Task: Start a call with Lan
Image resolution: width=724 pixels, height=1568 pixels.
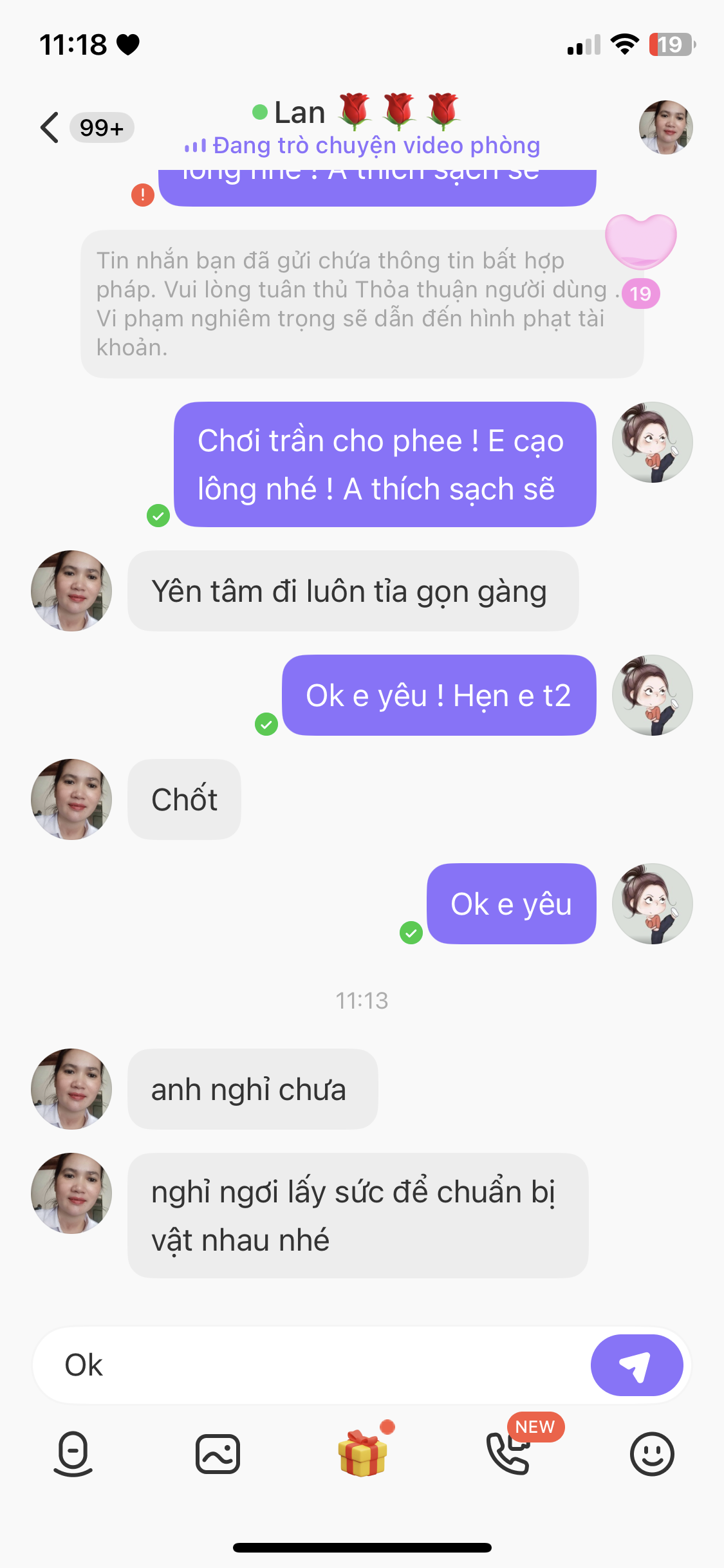Action: point(508,1452)
